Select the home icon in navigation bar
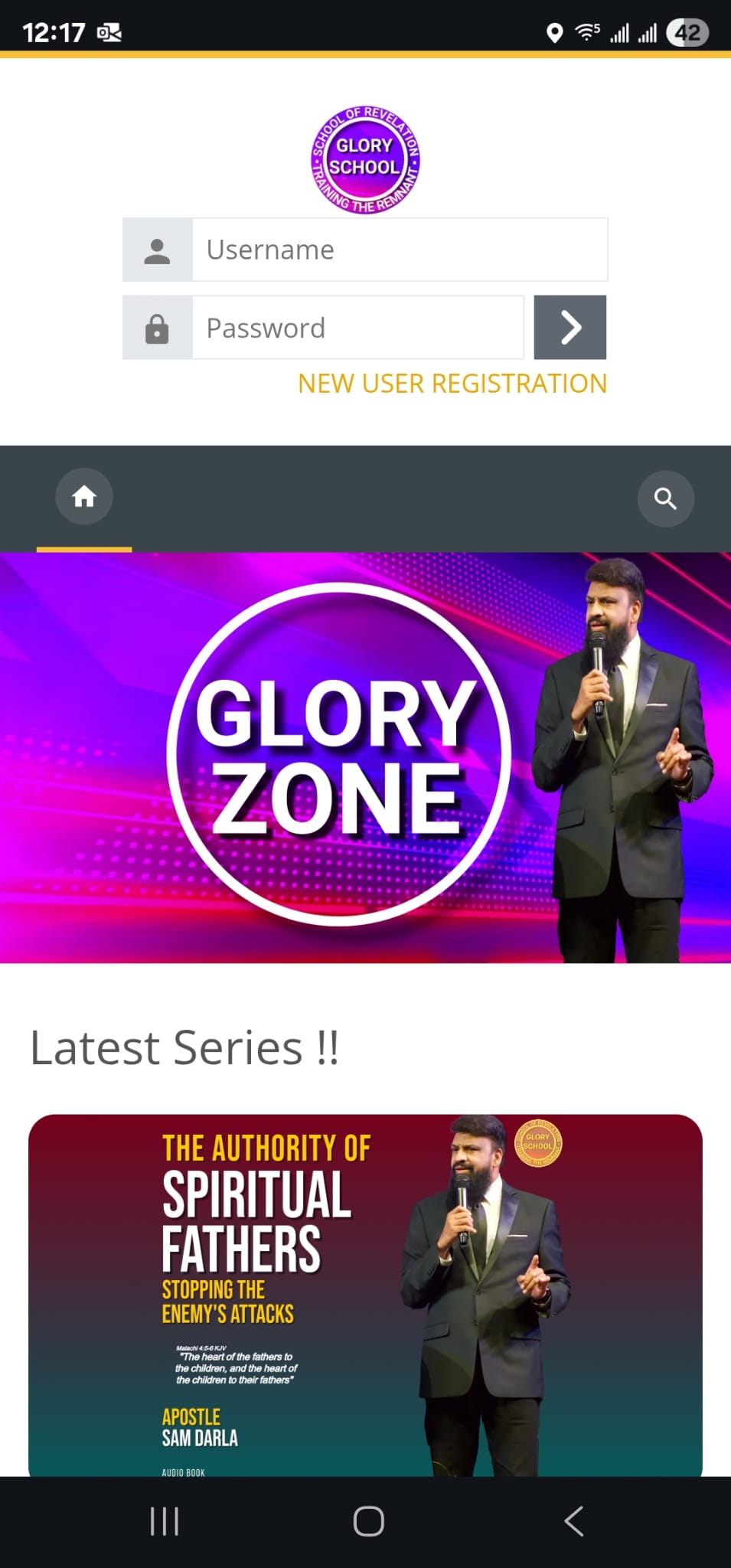The image size is (731, 1568). [84, 496]
